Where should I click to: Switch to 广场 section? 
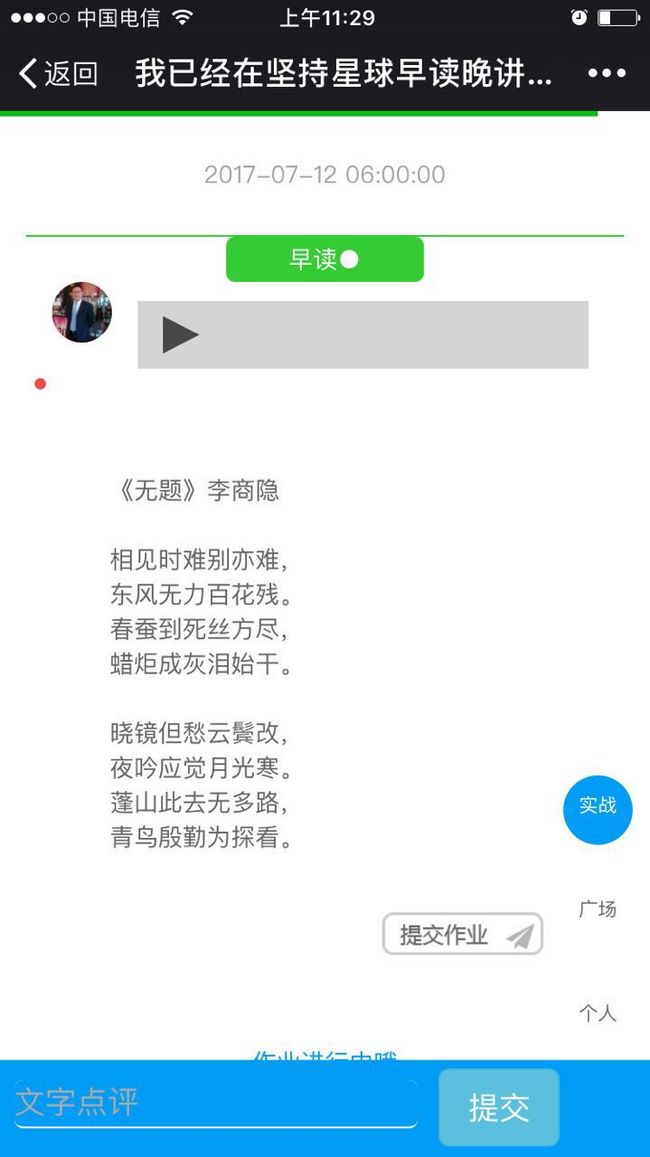point(597,909)
